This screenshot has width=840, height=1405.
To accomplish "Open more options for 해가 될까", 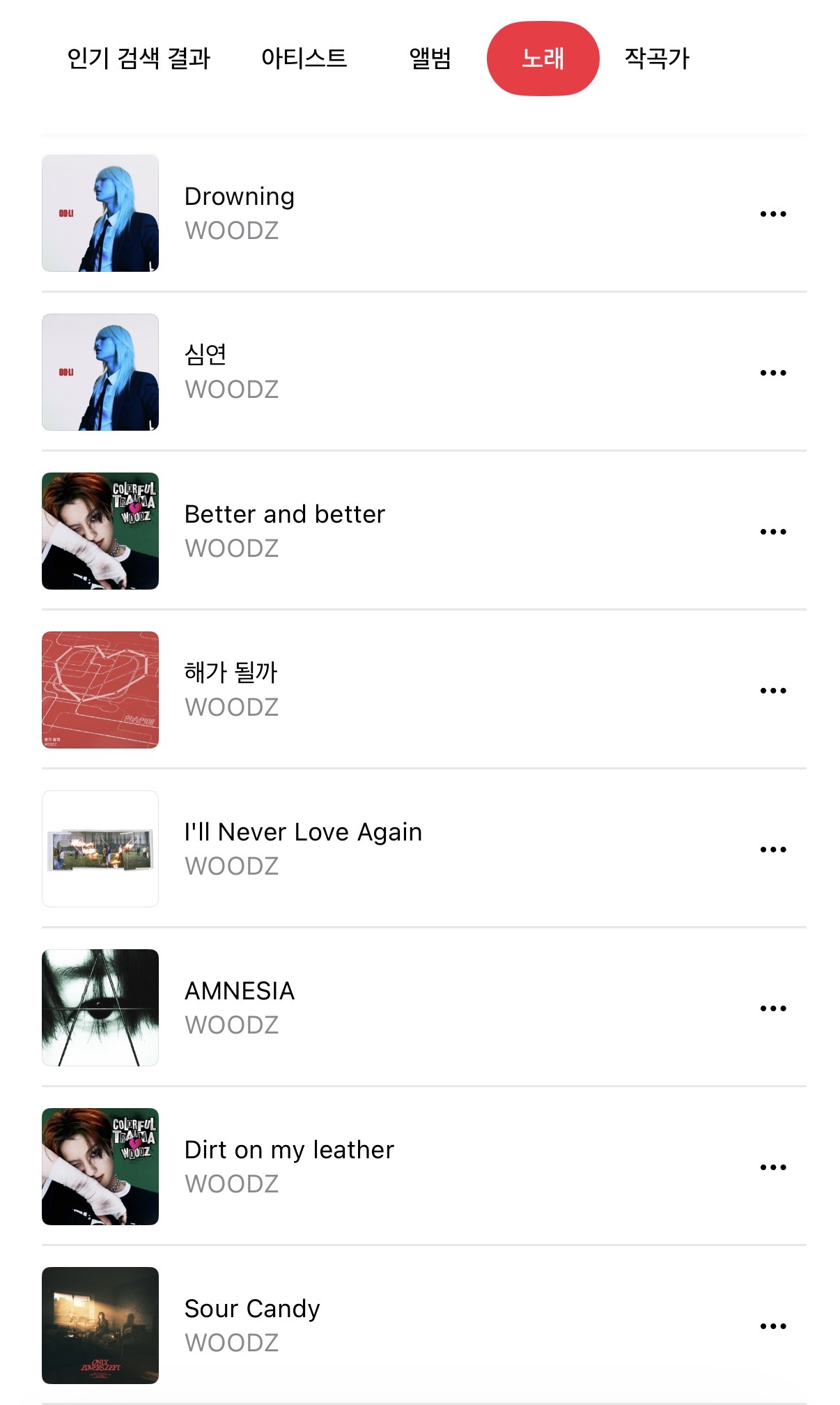I will (773, 691).
